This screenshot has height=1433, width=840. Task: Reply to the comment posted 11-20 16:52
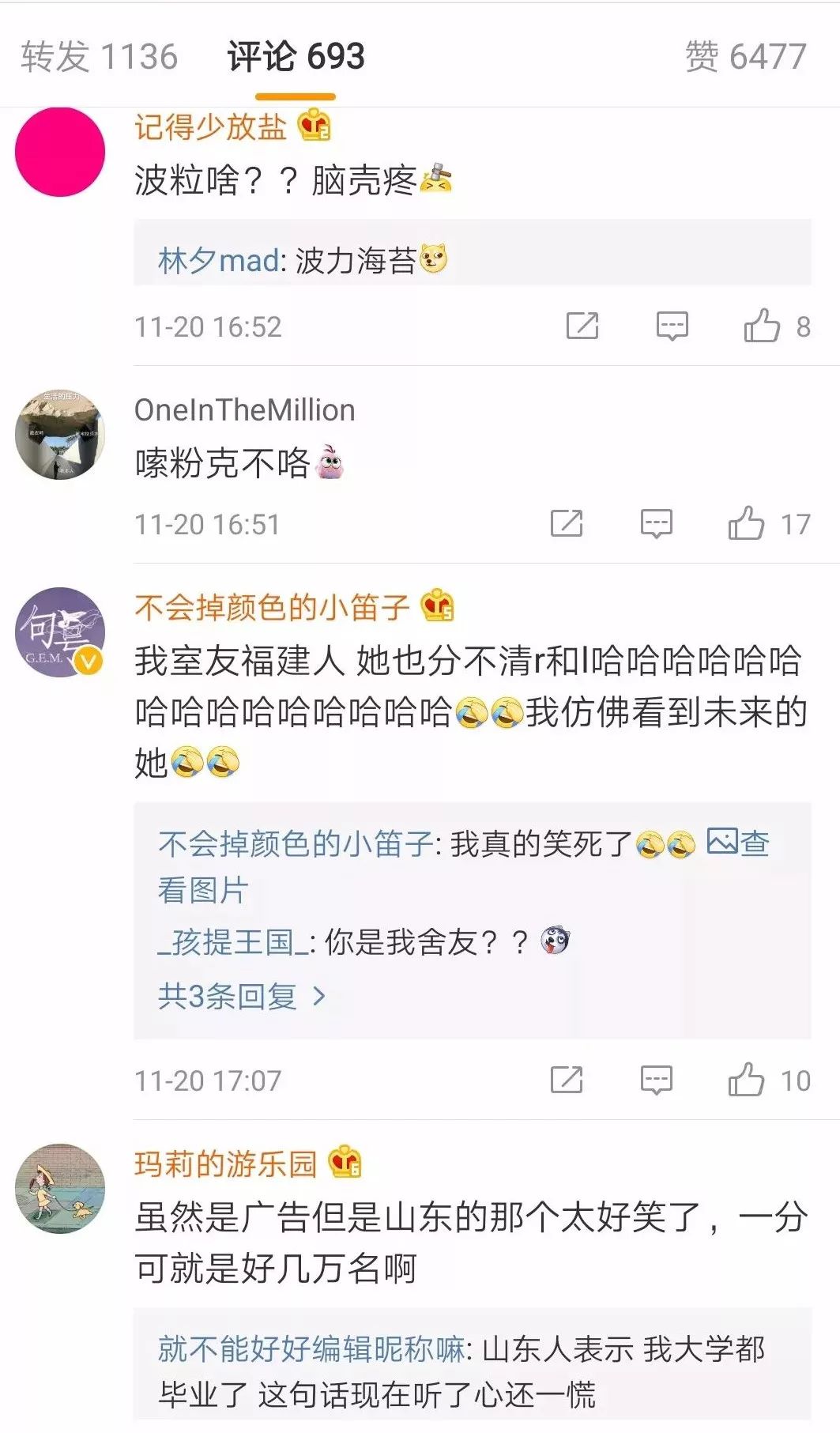tap(672, 326)
